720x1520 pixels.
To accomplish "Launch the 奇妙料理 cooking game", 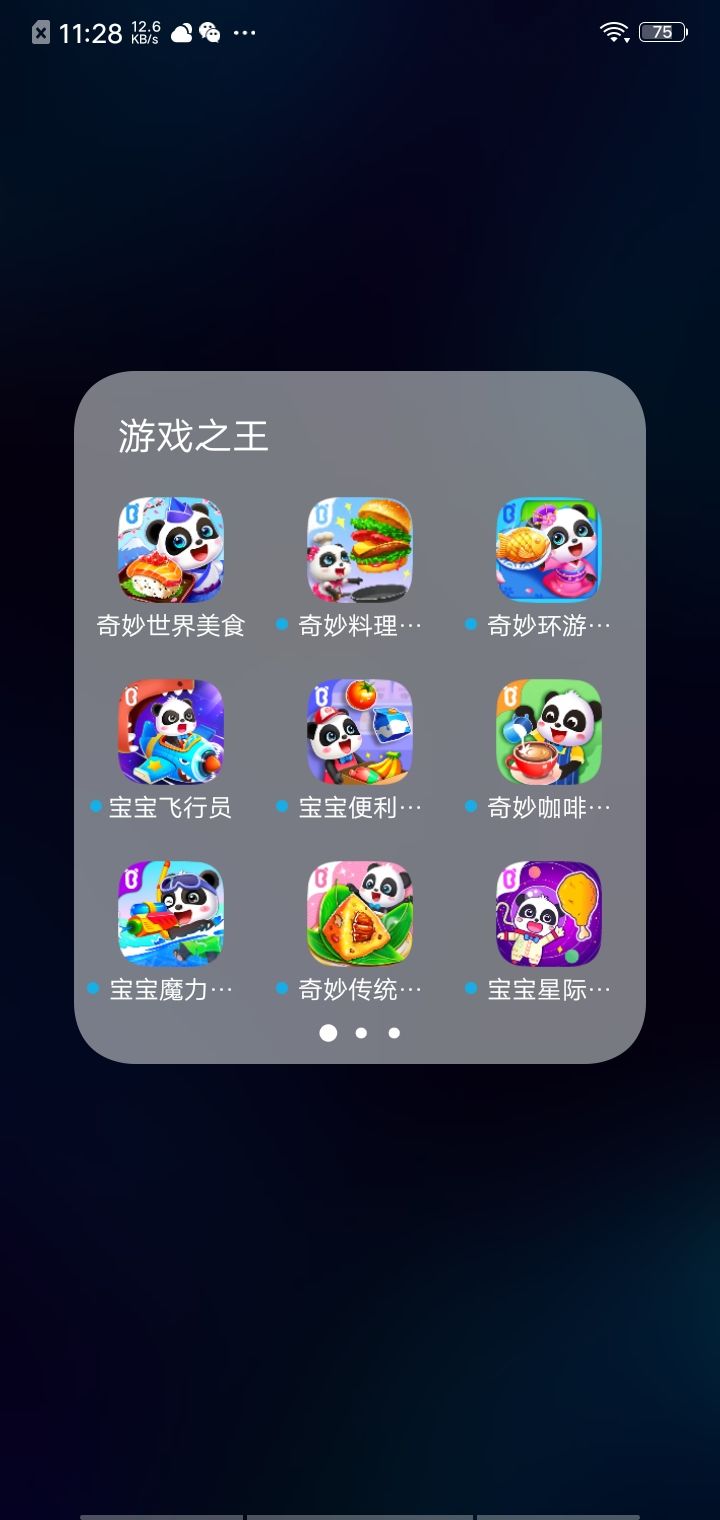I will [360, 550].
